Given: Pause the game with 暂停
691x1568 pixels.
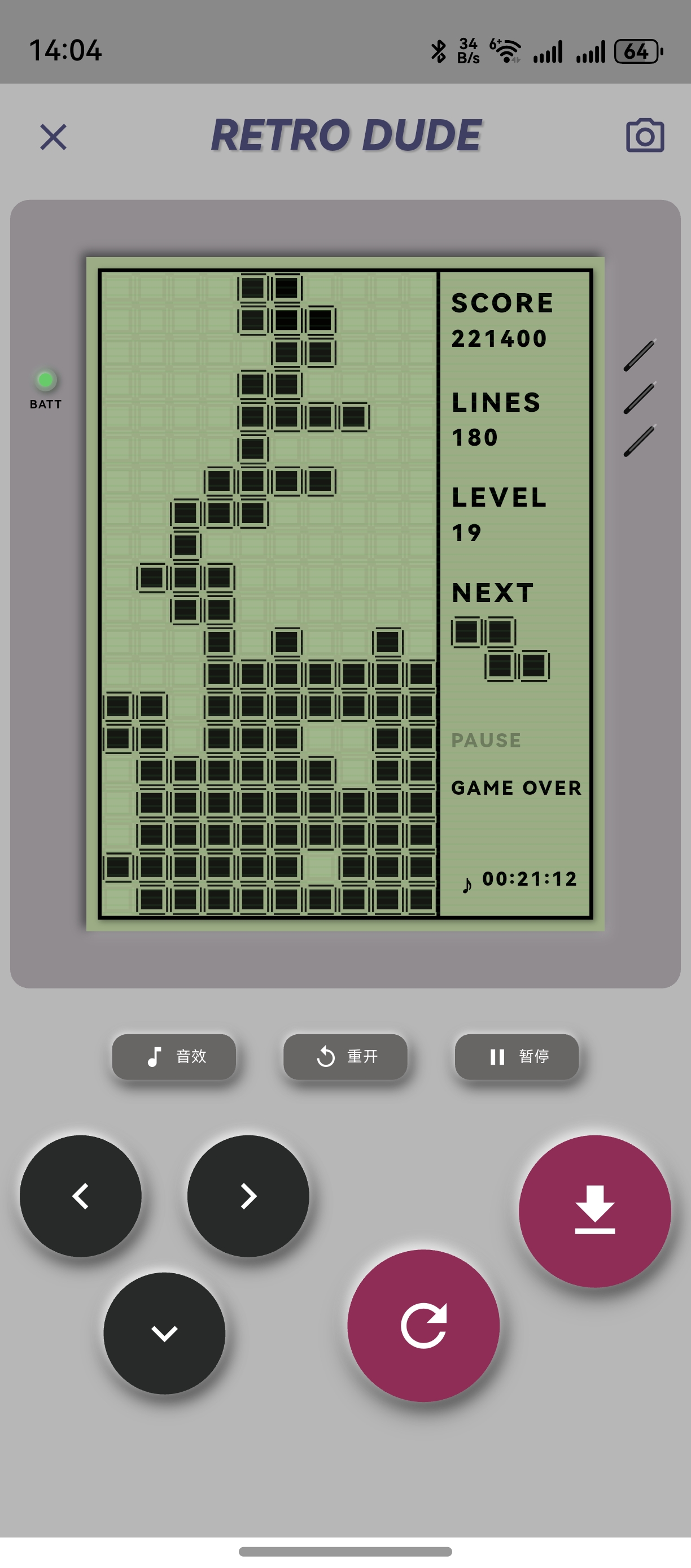Looking at the screenshot, I should [x=517, y=1056].
